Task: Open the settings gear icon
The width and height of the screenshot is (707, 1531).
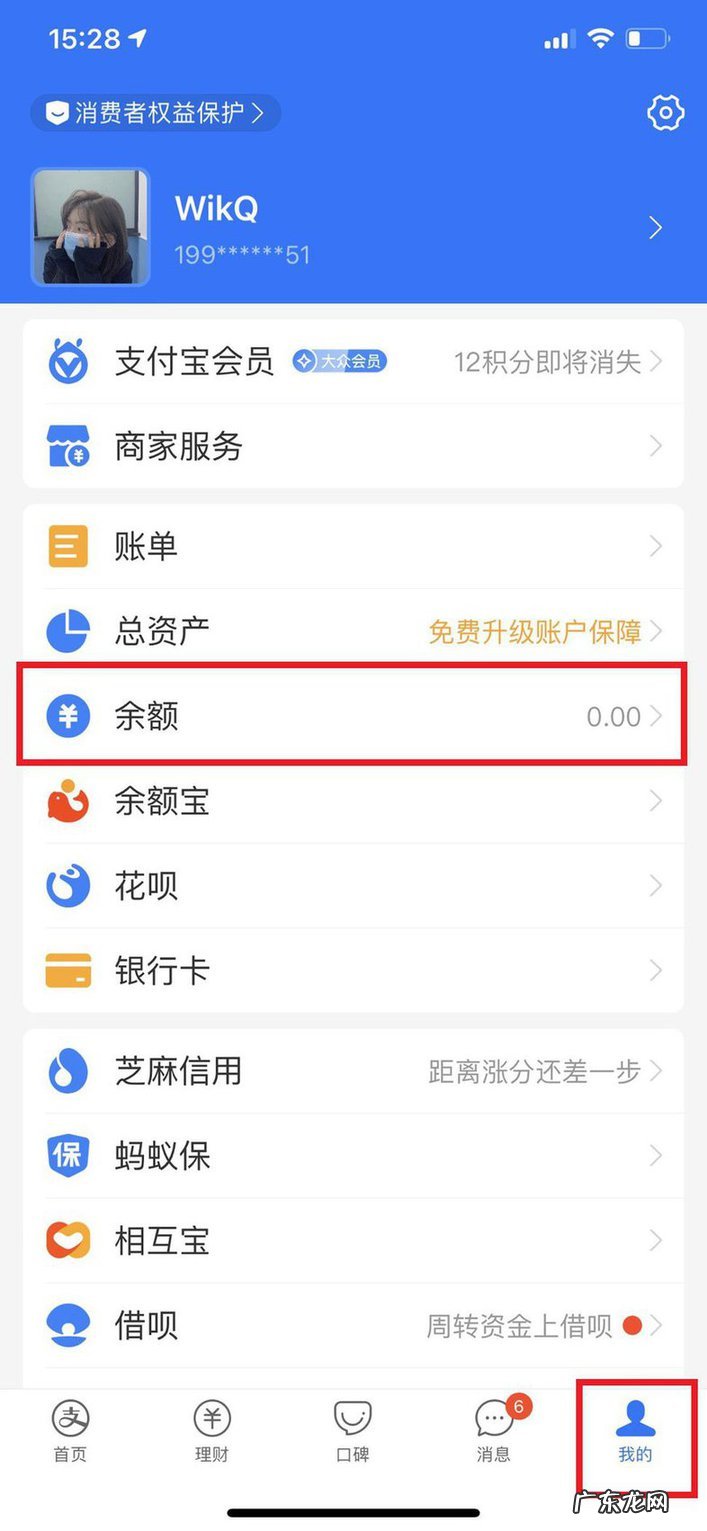Action: point(665,113)
